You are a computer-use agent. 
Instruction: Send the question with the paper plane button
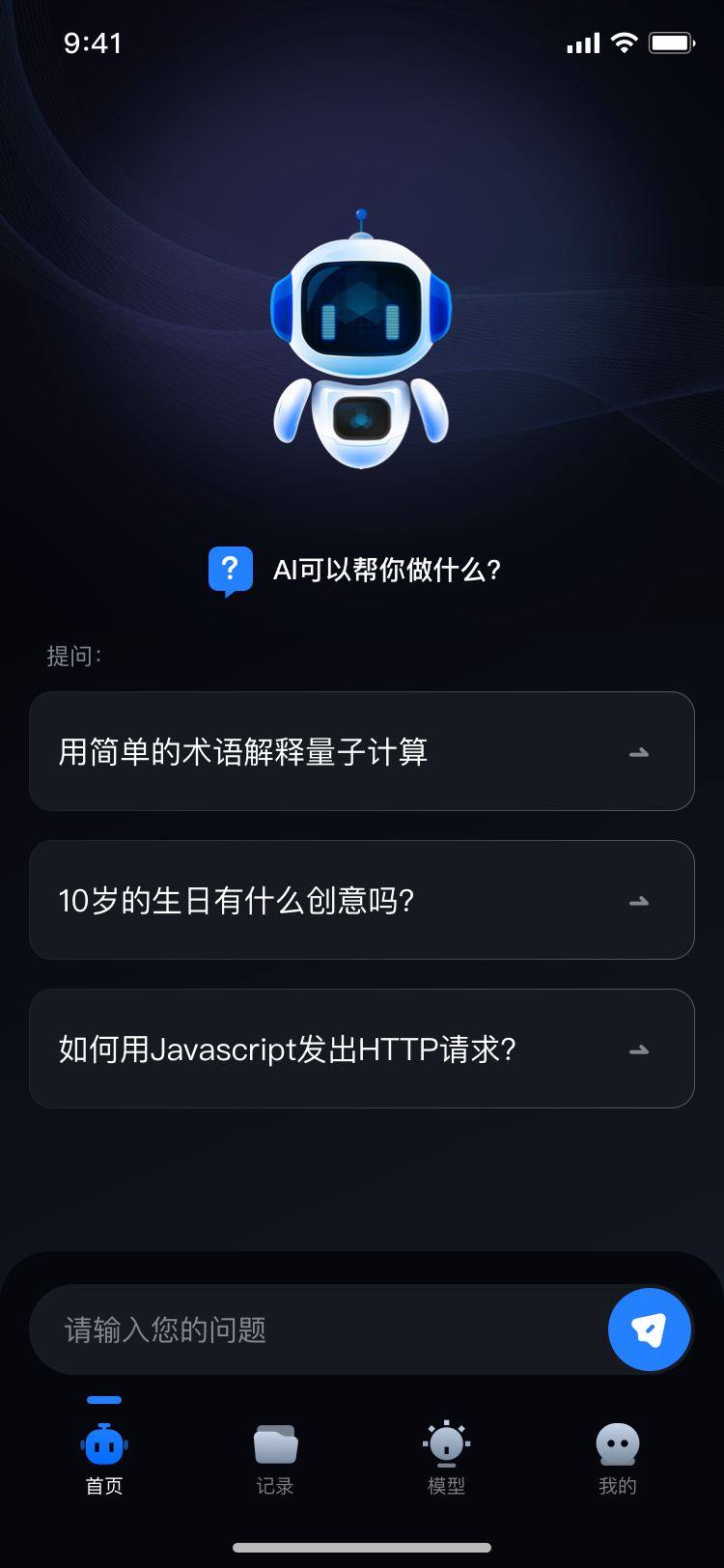tap(649, 1330)
